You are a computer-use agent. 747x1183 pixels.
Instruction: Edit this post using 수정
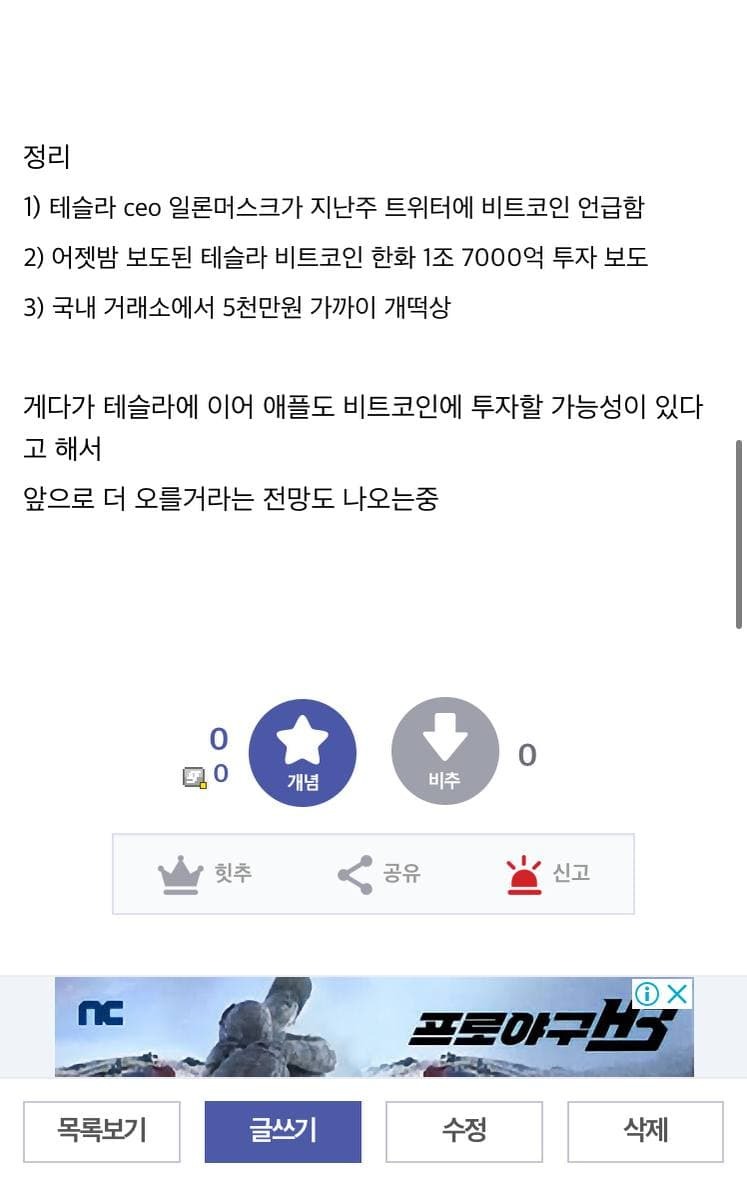pyautogui.click(x=464, y=1131)
